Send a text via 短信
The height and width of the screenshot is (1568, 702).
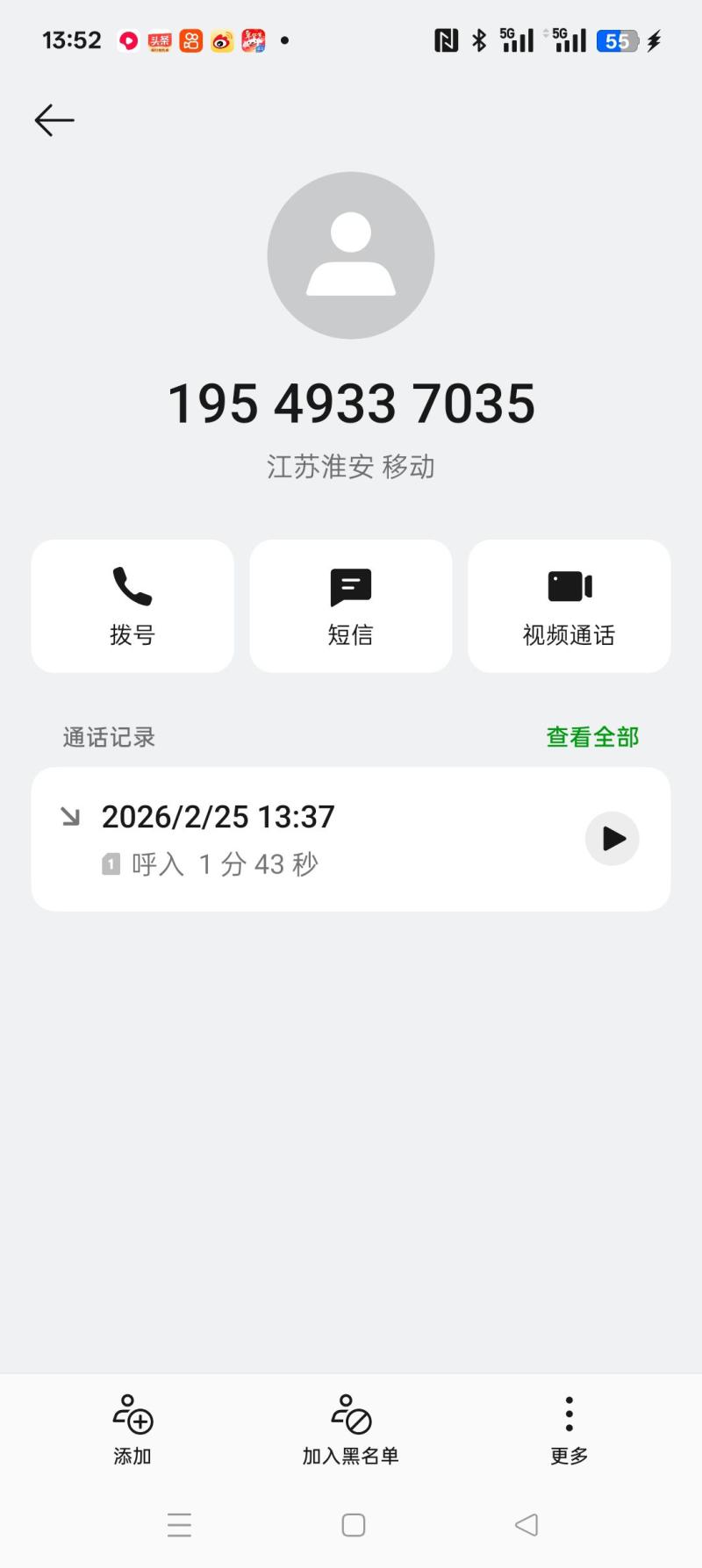coord(351,606)
